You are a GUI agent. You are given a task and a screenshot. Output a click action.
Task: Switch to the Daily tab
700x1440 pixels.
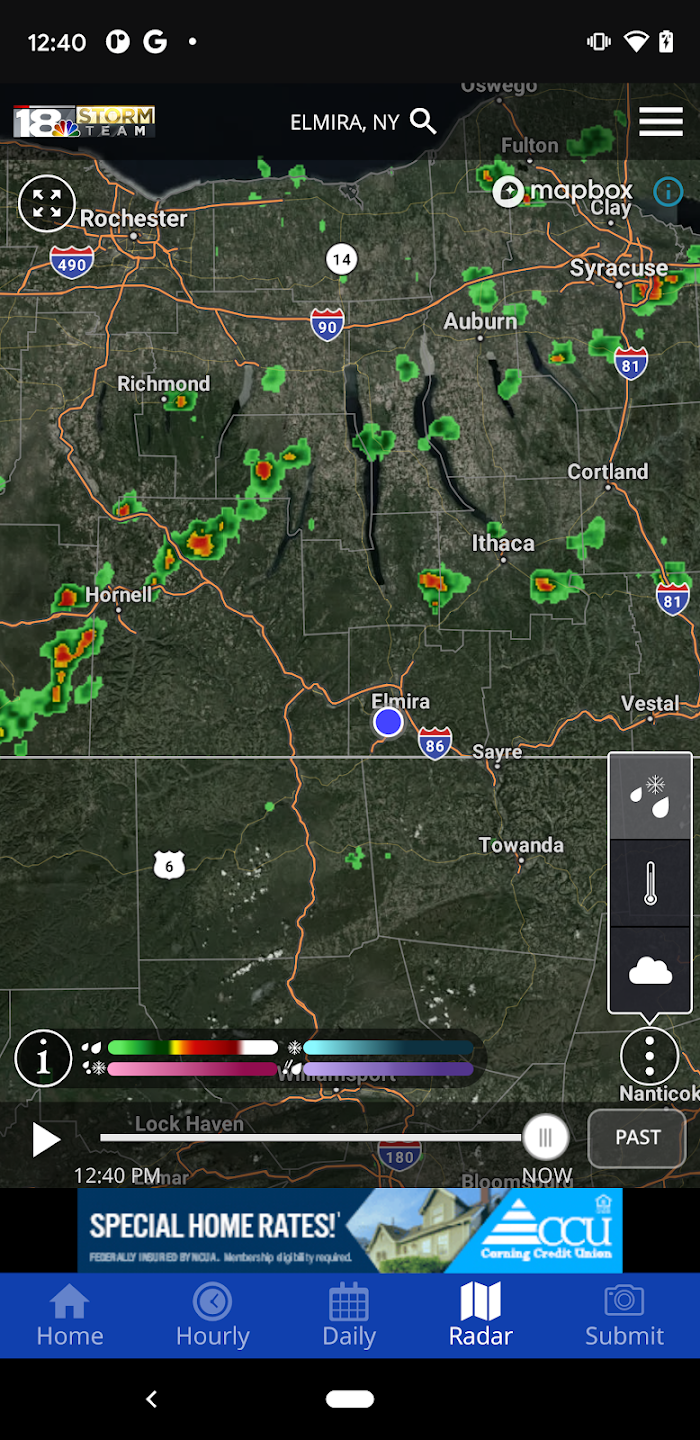click(349, 1316)
